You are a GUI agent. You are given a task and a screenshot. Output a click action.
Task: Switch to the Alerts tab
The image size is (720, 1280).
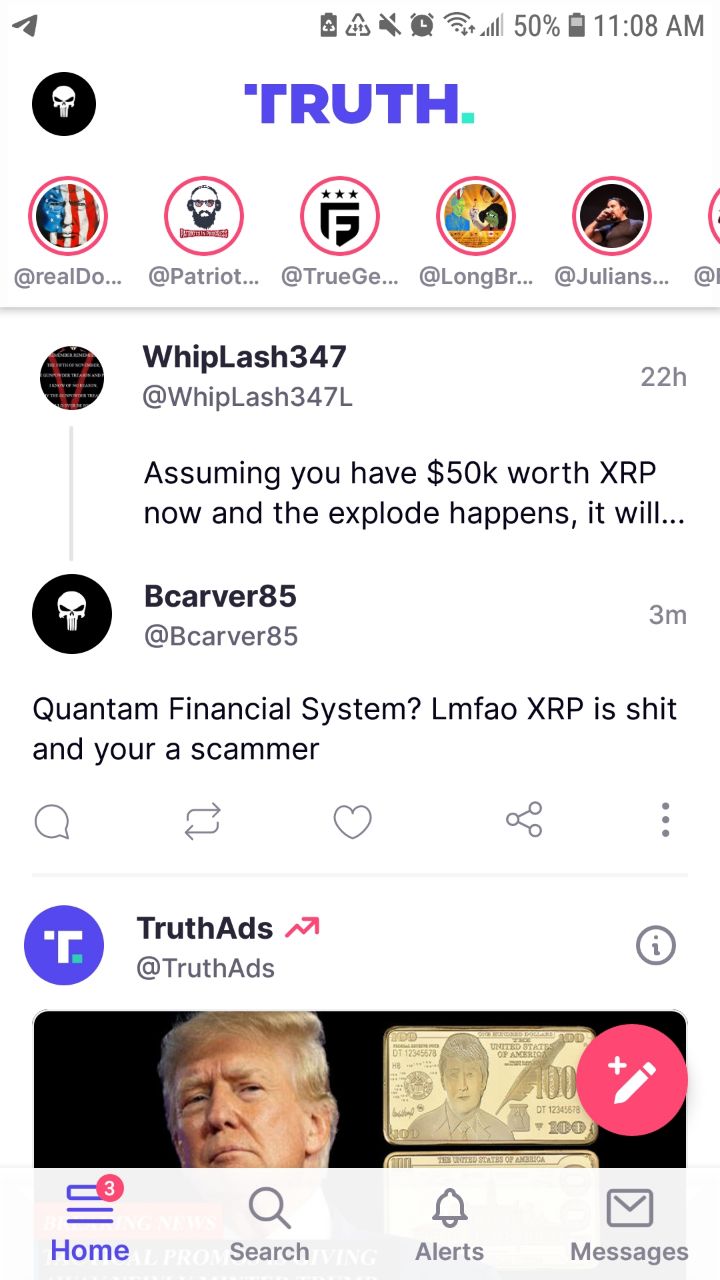[450, 1224]
